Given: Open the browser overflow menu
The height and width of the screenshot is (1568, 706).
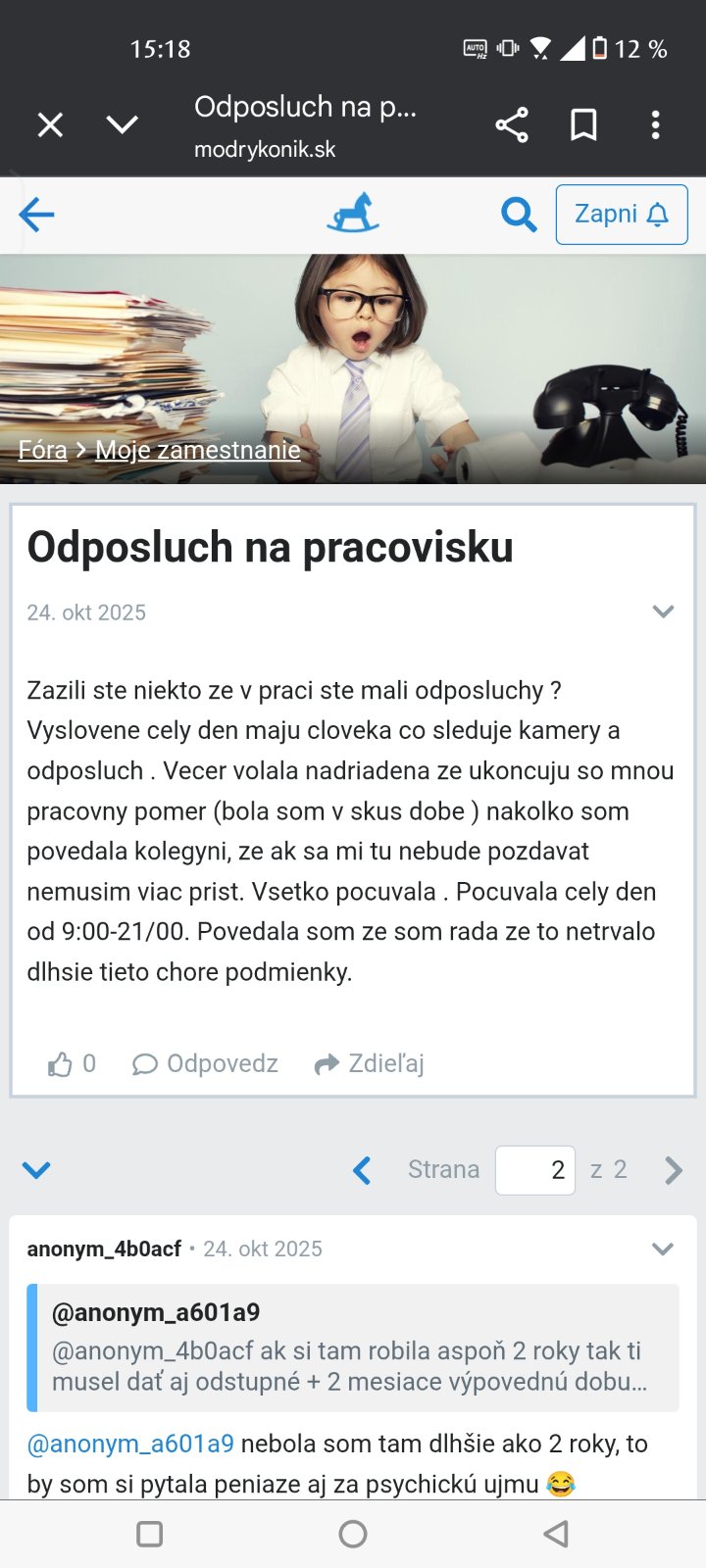Looking at the screenshot, I should pos(655,125).
